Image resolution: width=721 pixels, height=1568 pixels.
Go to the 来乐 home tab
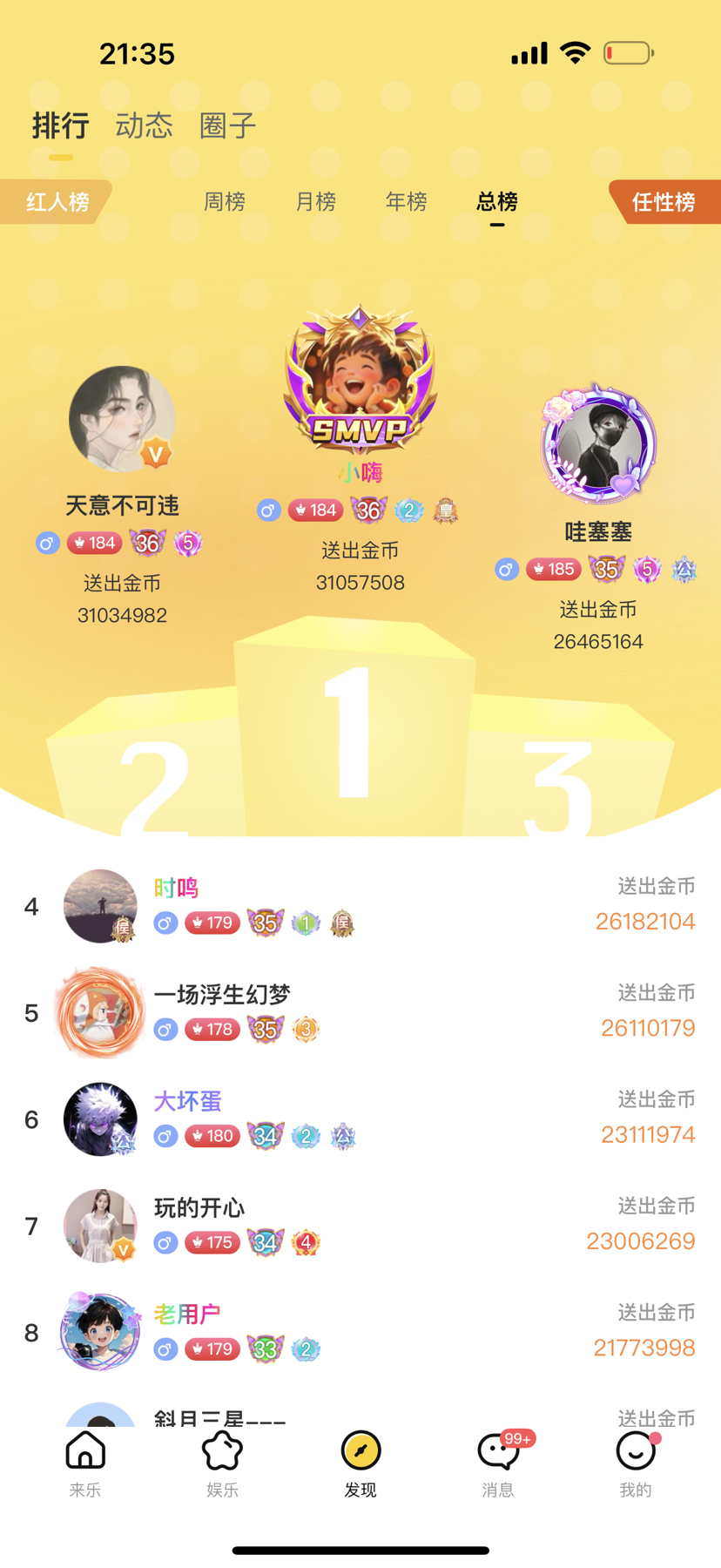(x=85, y=1463)
